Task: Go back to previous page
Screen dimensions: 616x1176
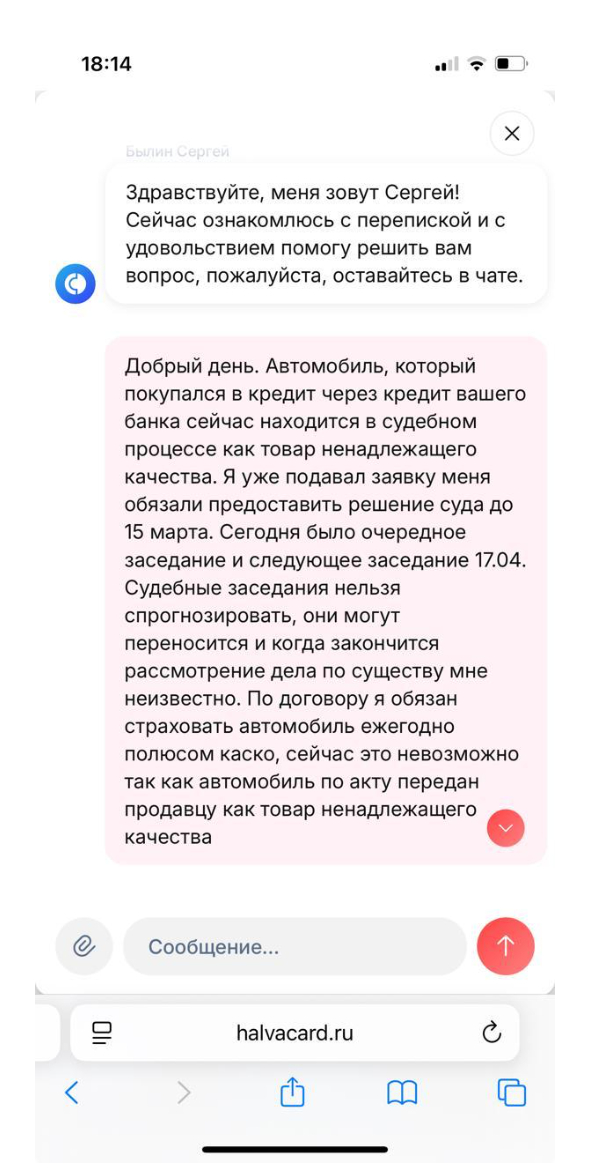Action: [x=71, y=1094]
